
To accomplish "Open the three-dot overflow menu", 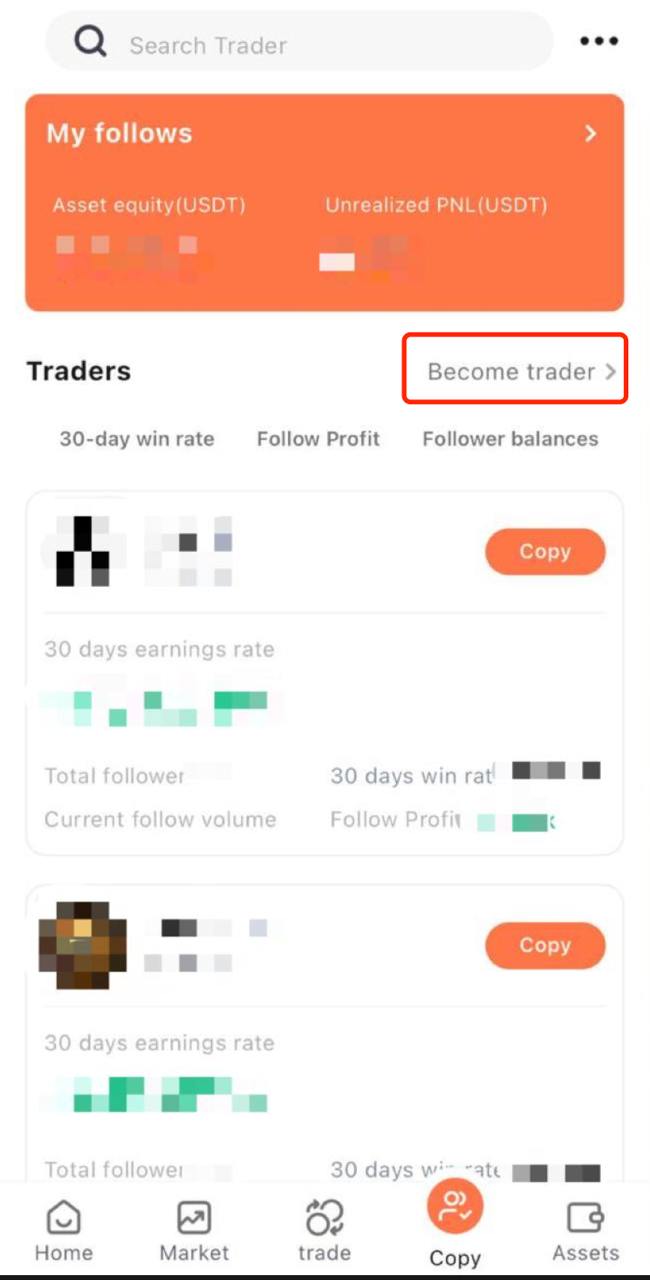I will coord(598,41).
